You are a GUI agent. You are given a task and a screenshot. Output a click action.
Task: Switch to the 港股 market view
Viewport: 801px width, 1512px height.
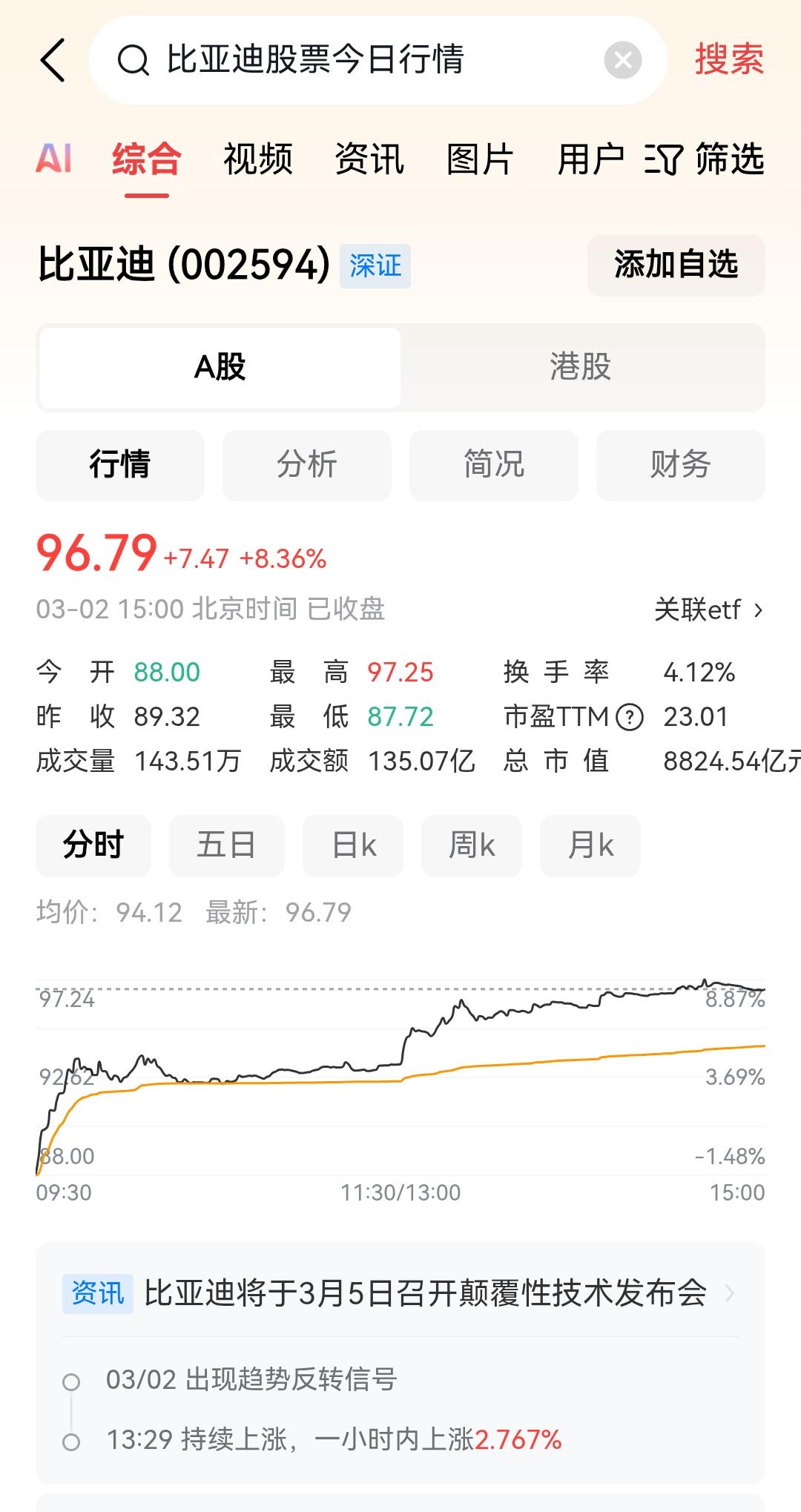[583, 367]
